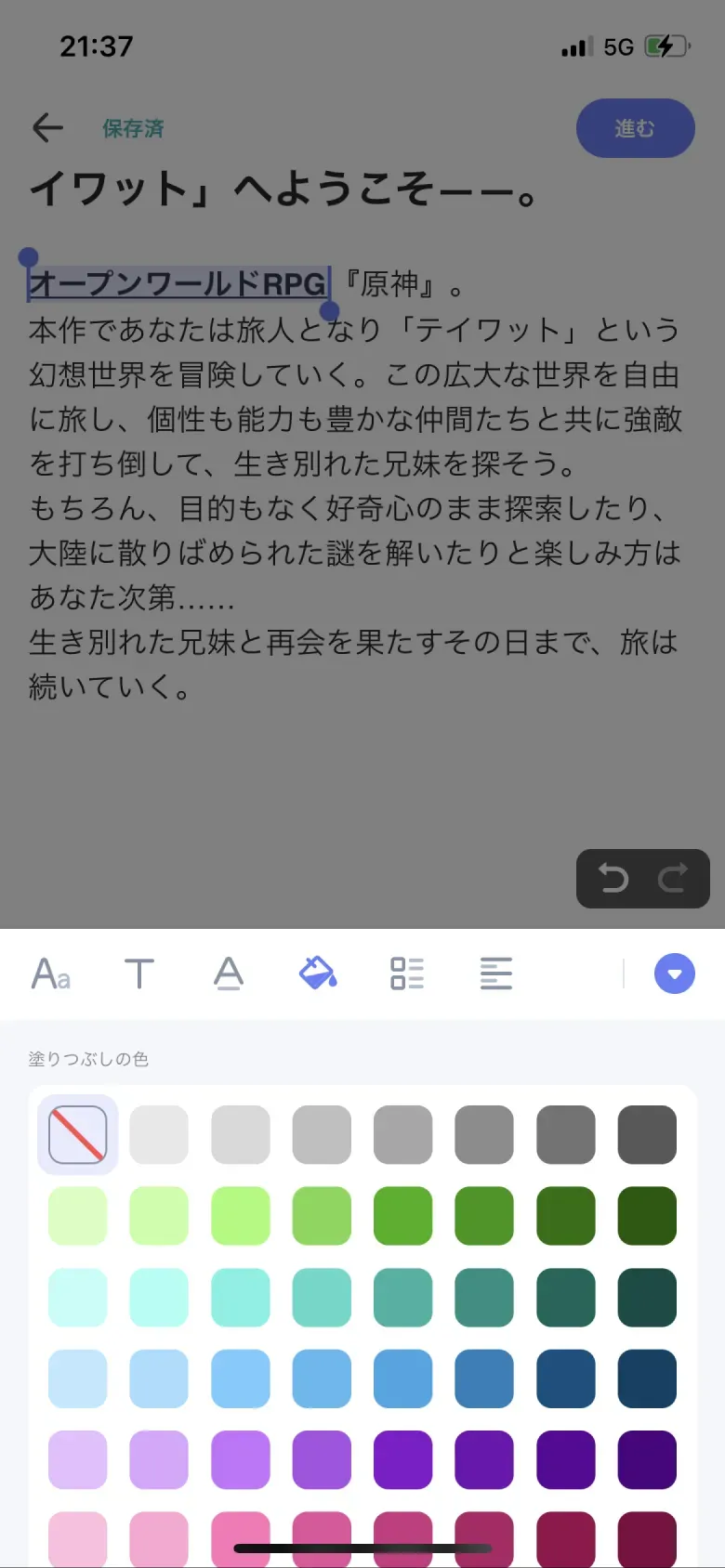Open the list block options icon
The image size is (725, 1568).
tap(406, 973)
